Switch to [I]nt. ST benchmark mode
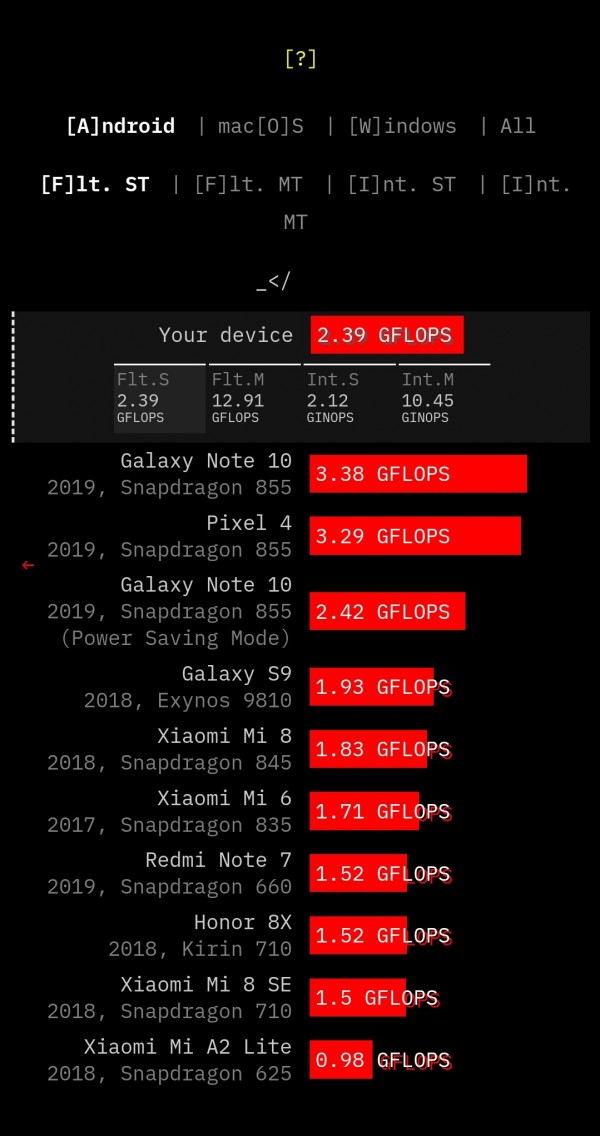This screenshot has width=600, height=1136. coord(401,185)
